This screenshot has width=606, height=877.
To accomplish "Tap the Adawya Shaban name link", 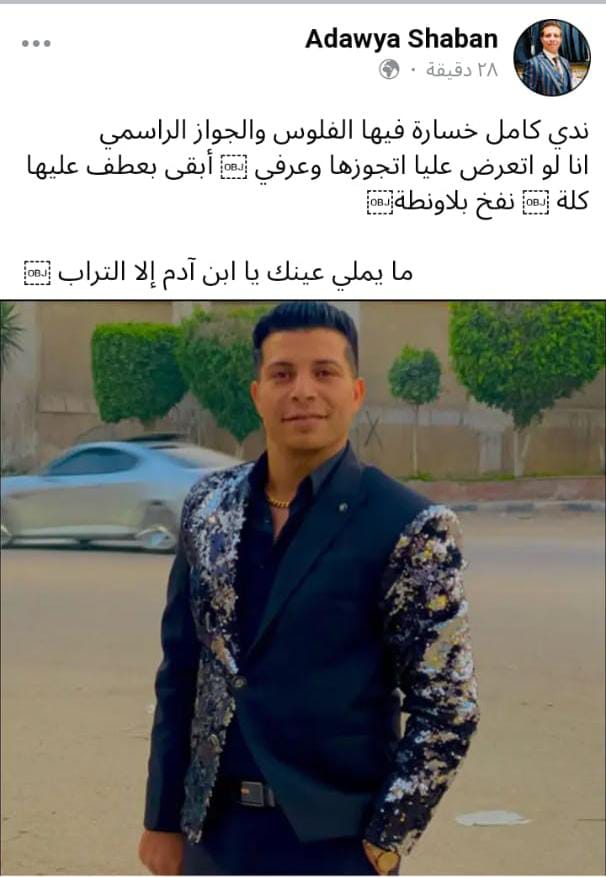I will pyautogui.click(x=401, y=39).
